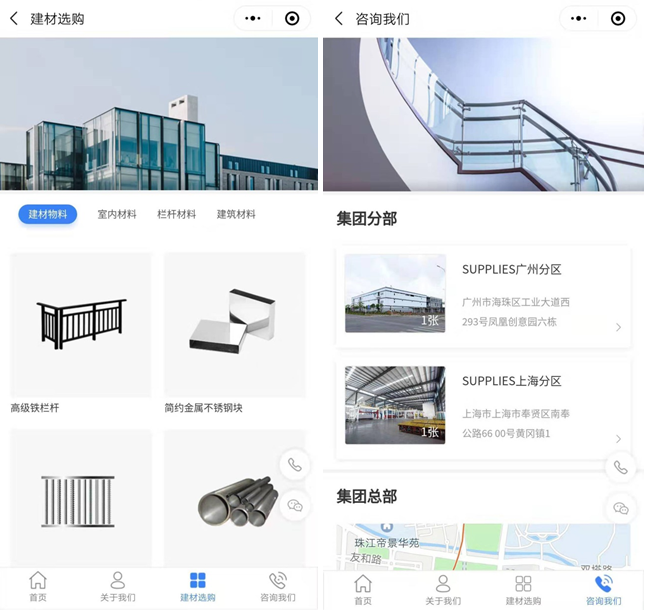
Task: Tap the floating WeChat button on 咨询我们 page
Action: (620, 508)
